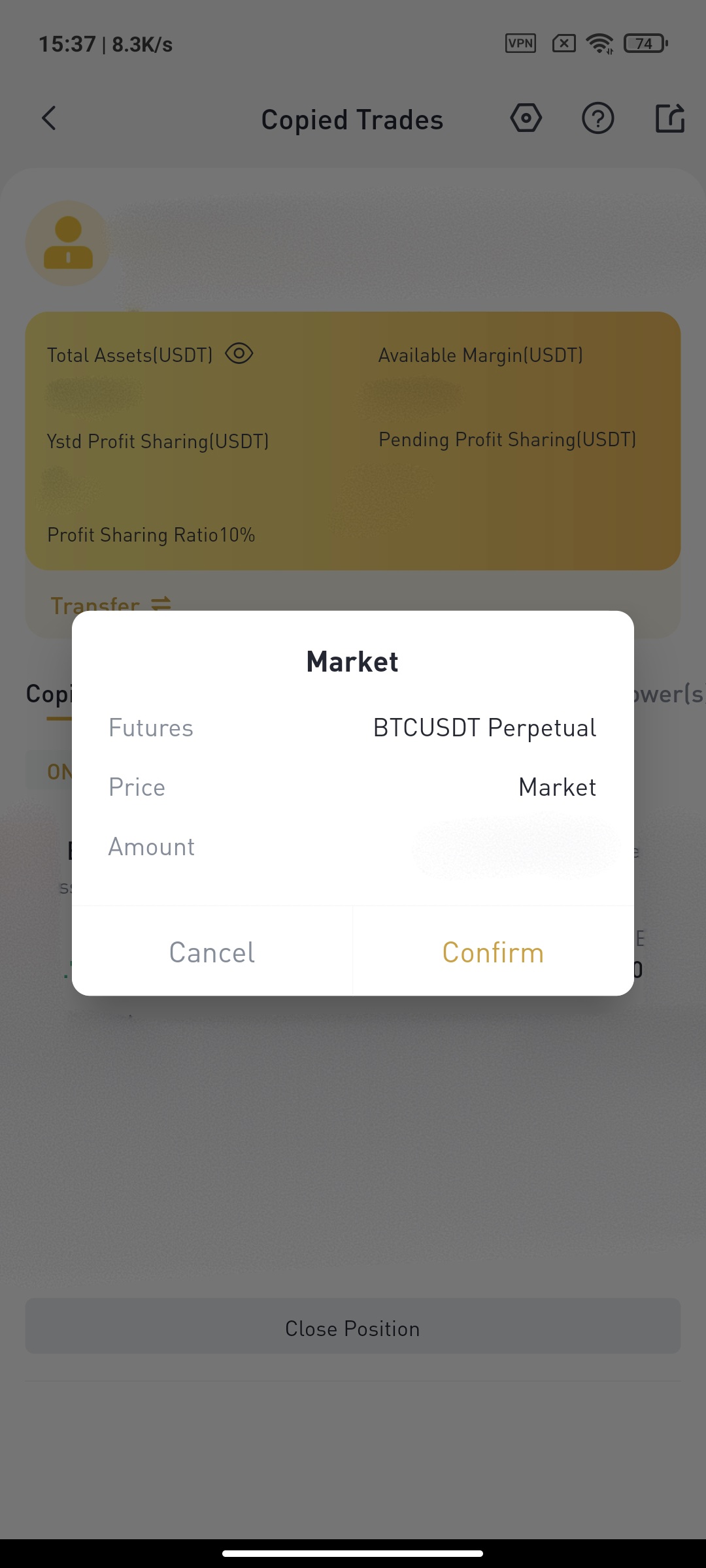706x1568 pixels.
Task: Tap the Close Position button
Action: [x=353, y=1328]
